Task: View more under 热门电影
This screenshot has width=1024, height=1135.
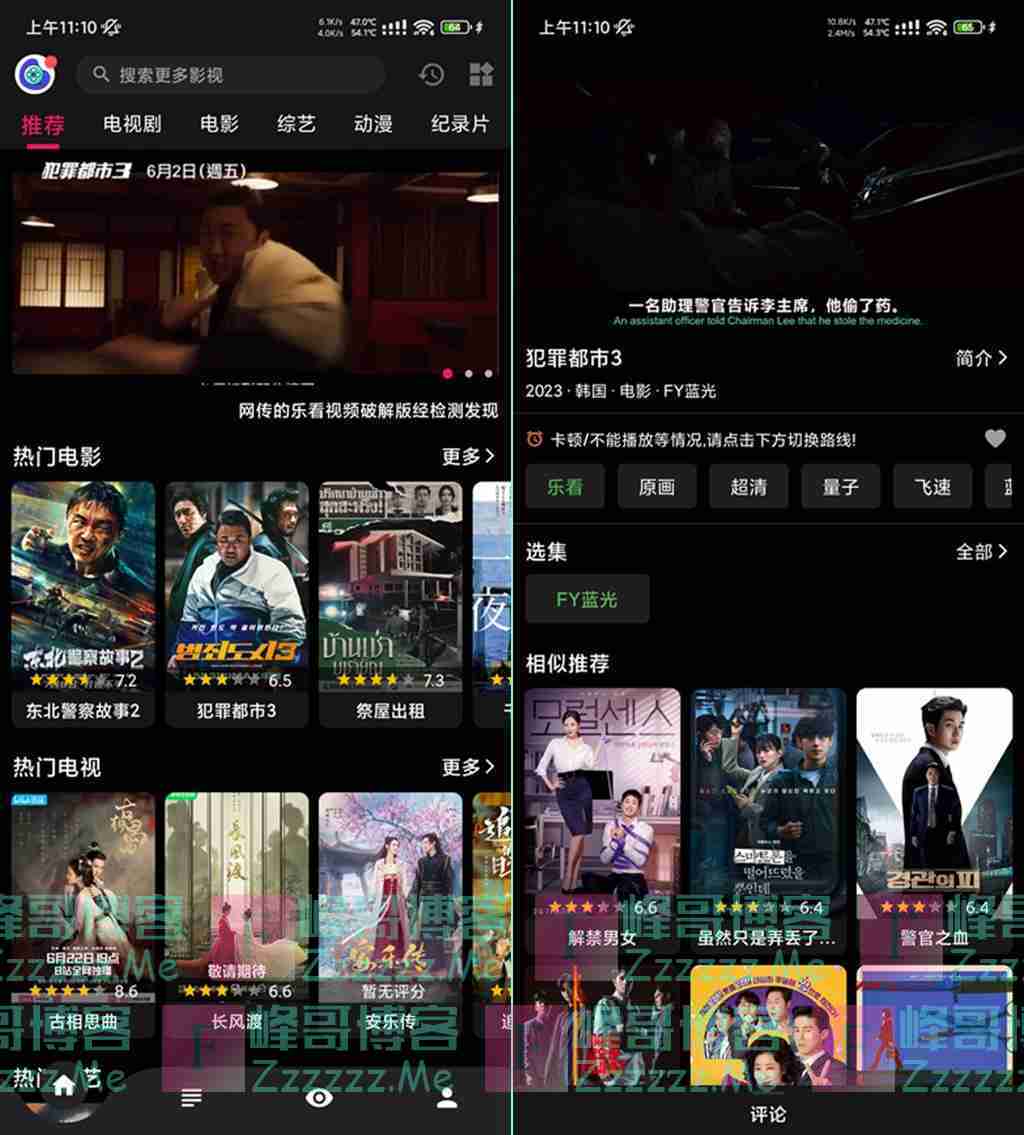Action: pyautogui.click(x=468, y=457)
